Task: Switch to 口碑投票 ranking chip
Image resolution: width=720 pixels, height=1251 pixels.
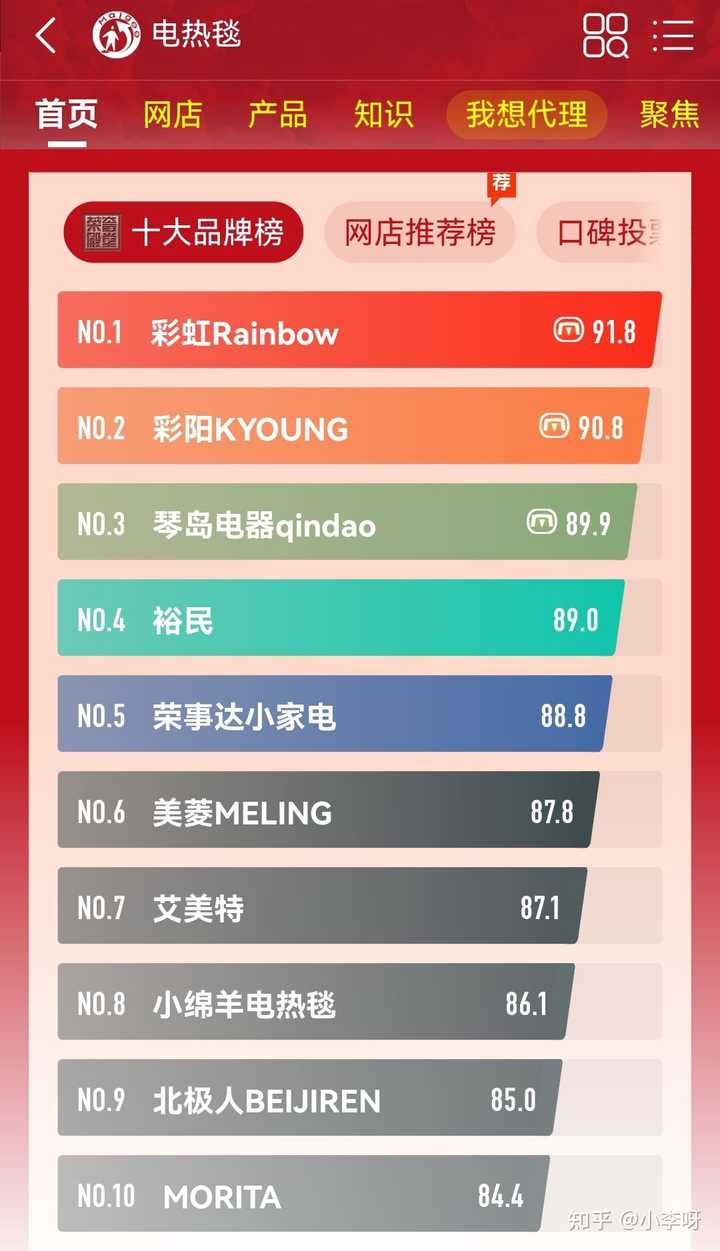Action: click(600, 233)
